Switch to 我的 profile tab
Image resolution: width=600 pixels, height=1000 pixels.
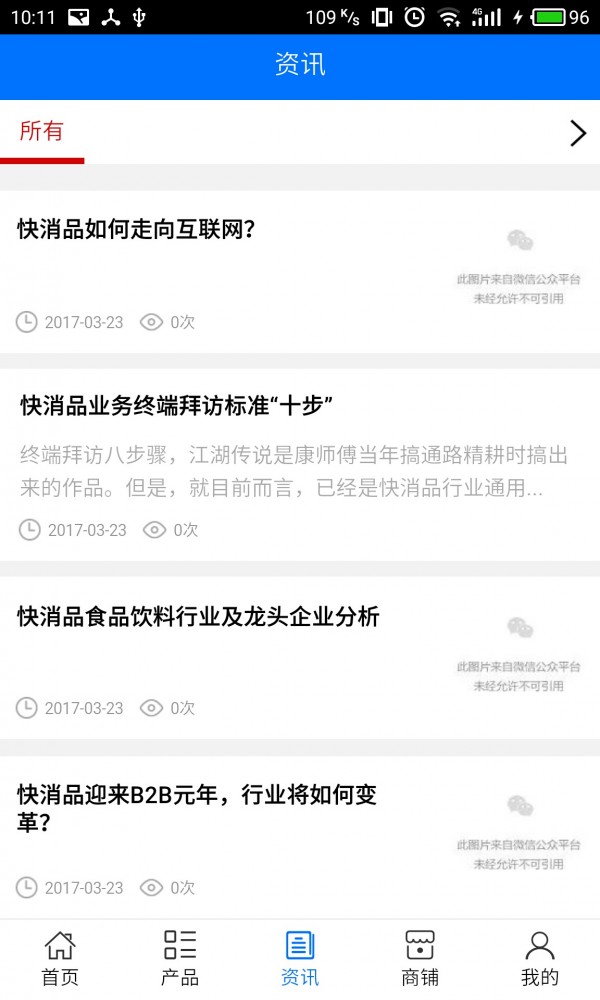click(x=540, y=958)
